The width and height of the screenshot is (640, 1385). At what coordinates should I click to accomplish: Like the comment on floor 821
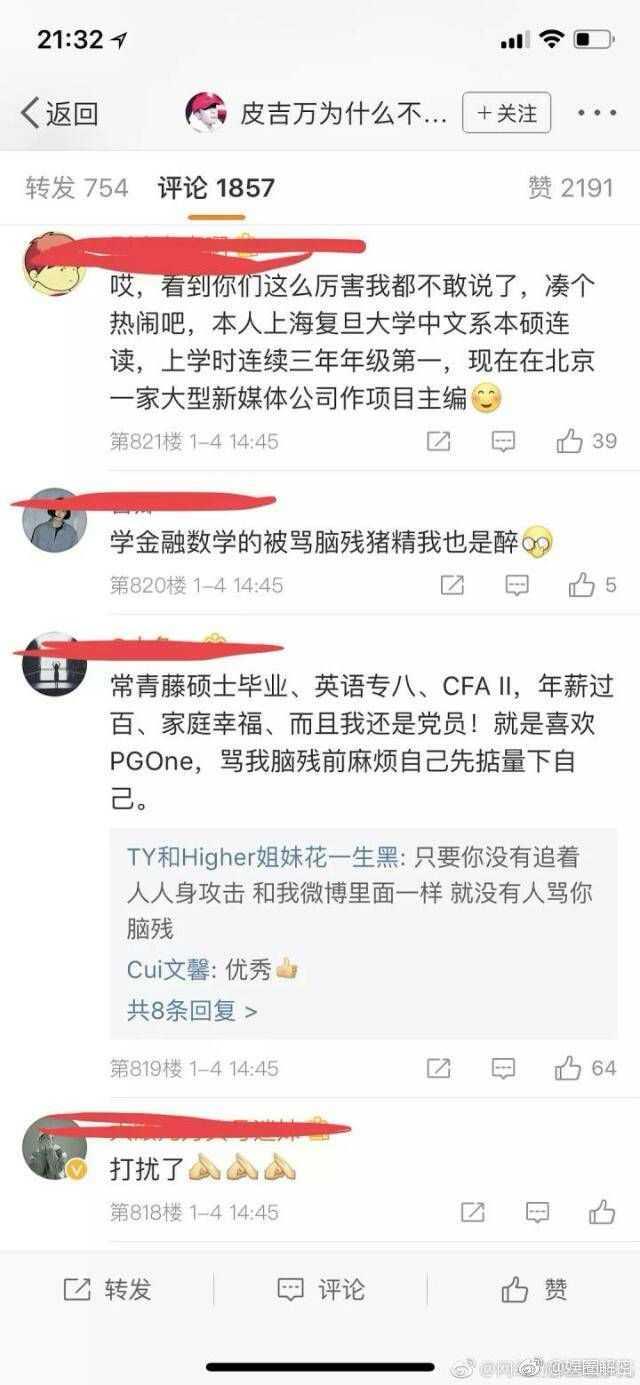pos(586,441)
